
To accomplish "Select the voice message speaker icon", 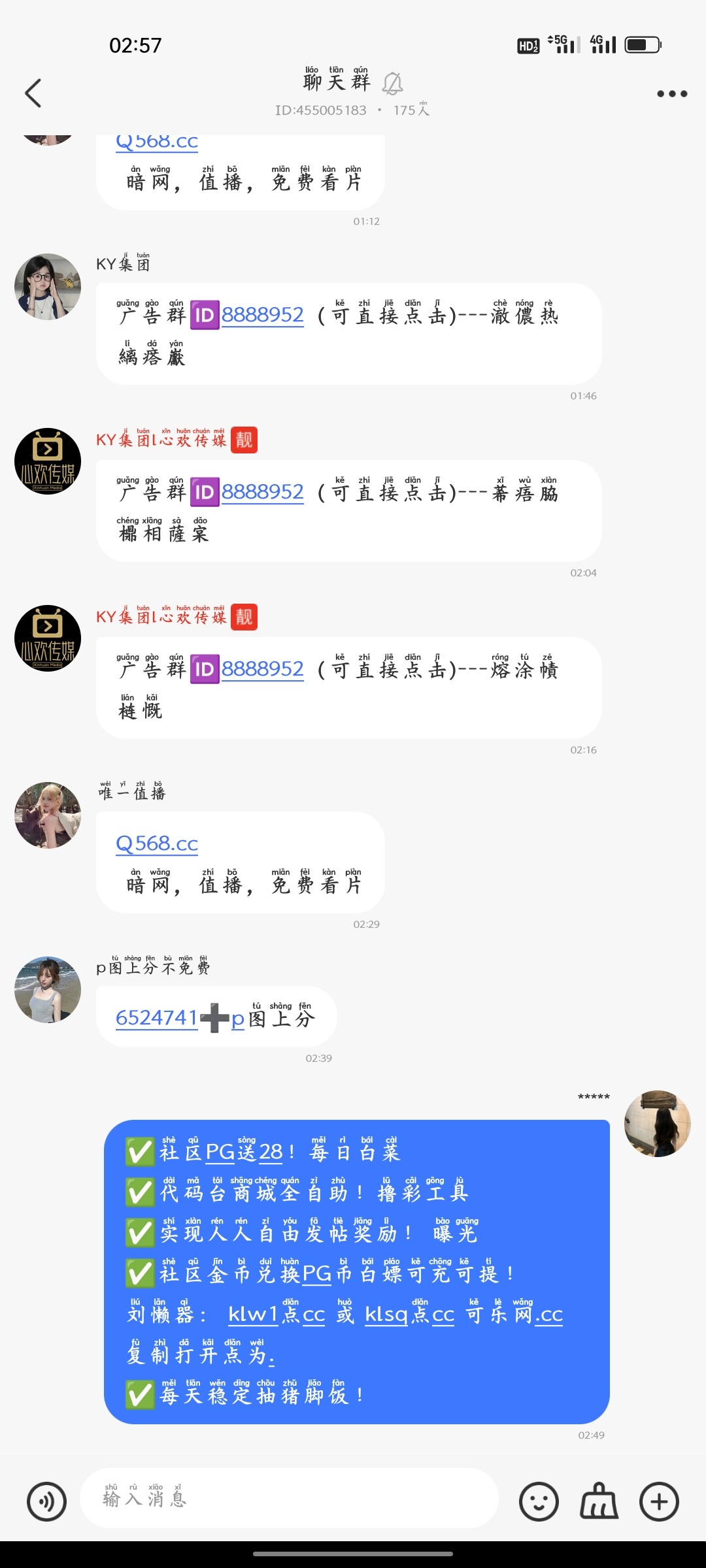I will [47, 1500].
